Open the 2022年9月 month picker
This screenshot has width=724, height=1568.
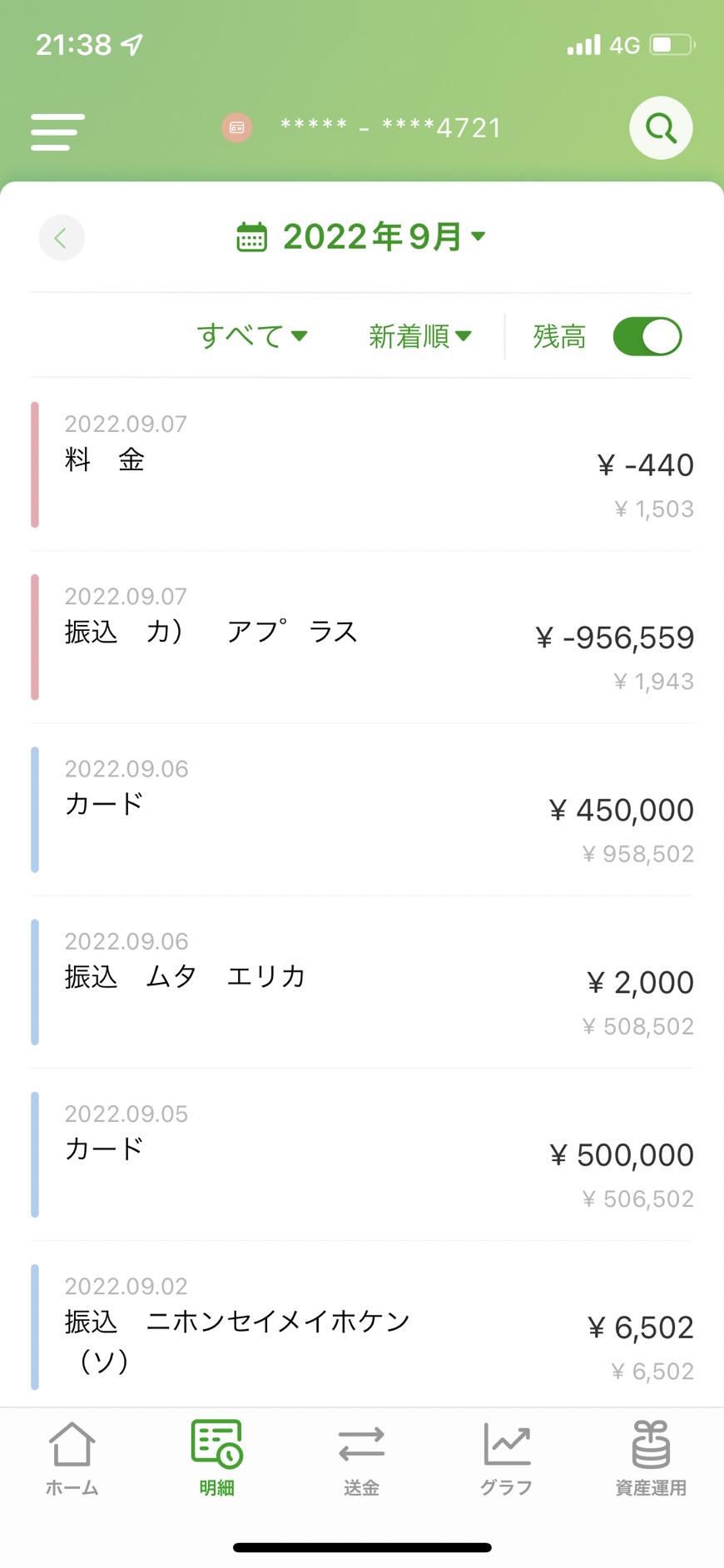point(360,237)
